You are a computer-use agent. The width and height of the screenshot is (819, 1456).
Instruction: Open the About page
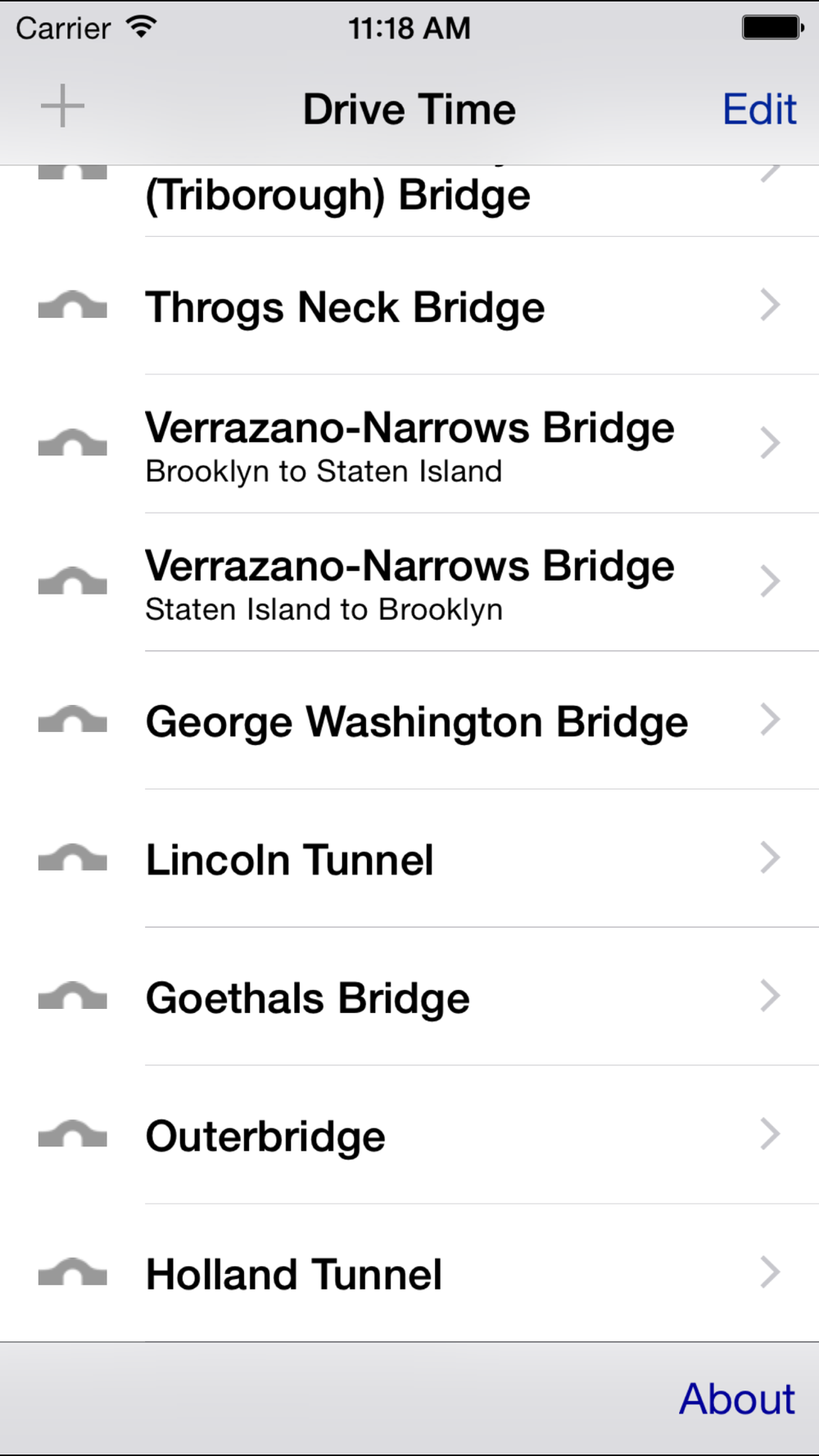[736, 1399]
